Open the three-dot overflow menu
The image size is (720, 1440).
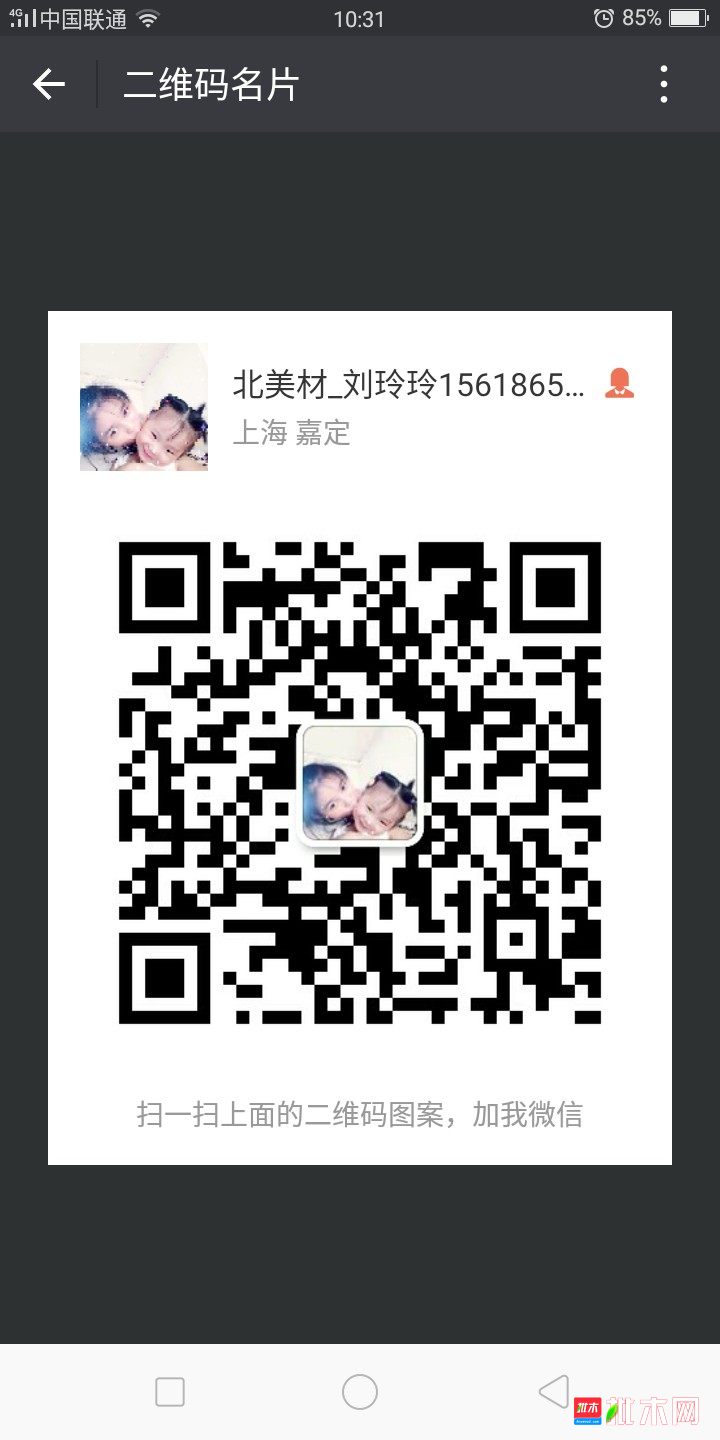664,85
